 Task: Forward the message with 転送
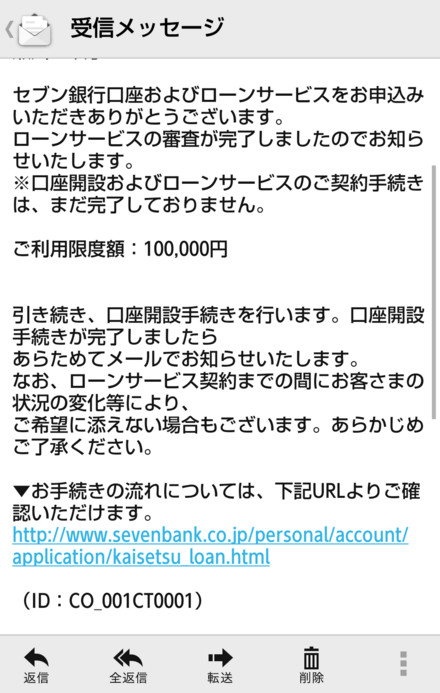pyautogui.click(x=220, y=666)
